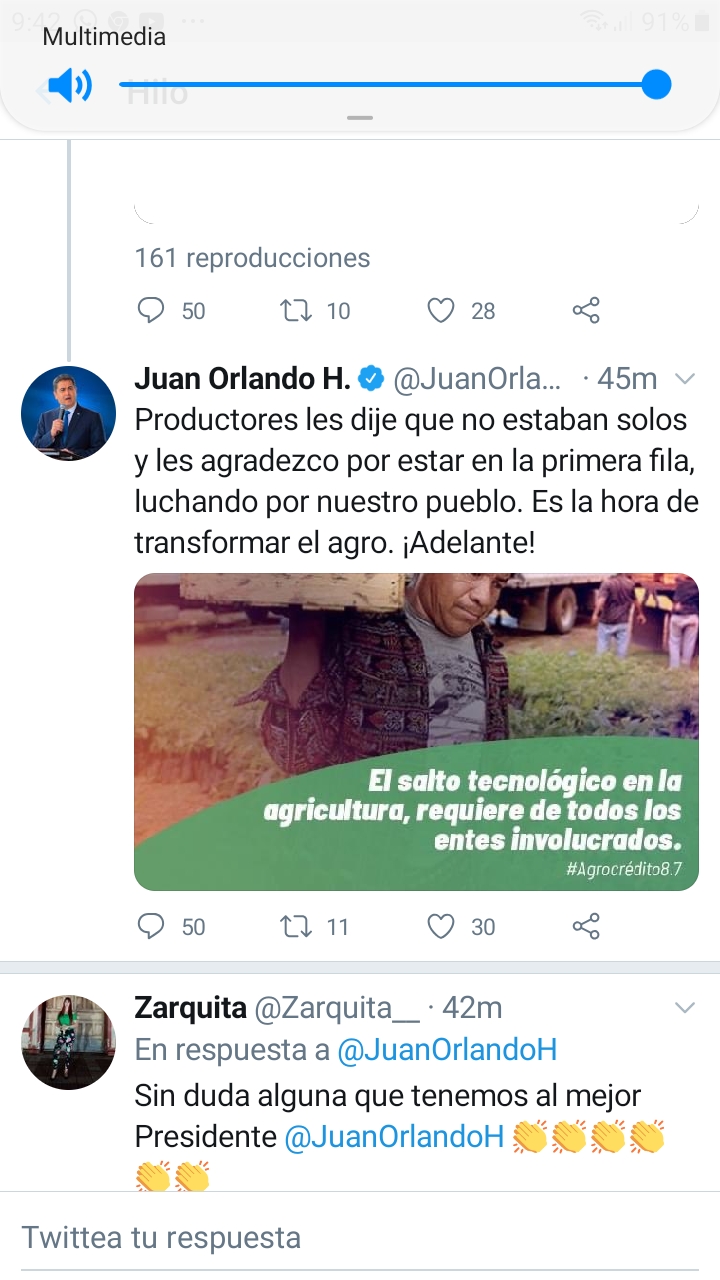Image resolution: width=720 pixels, height=1280 pixels.
Task: Open the agriculture image in Juan Orlando's tweet
Action: tap(416, 731)
